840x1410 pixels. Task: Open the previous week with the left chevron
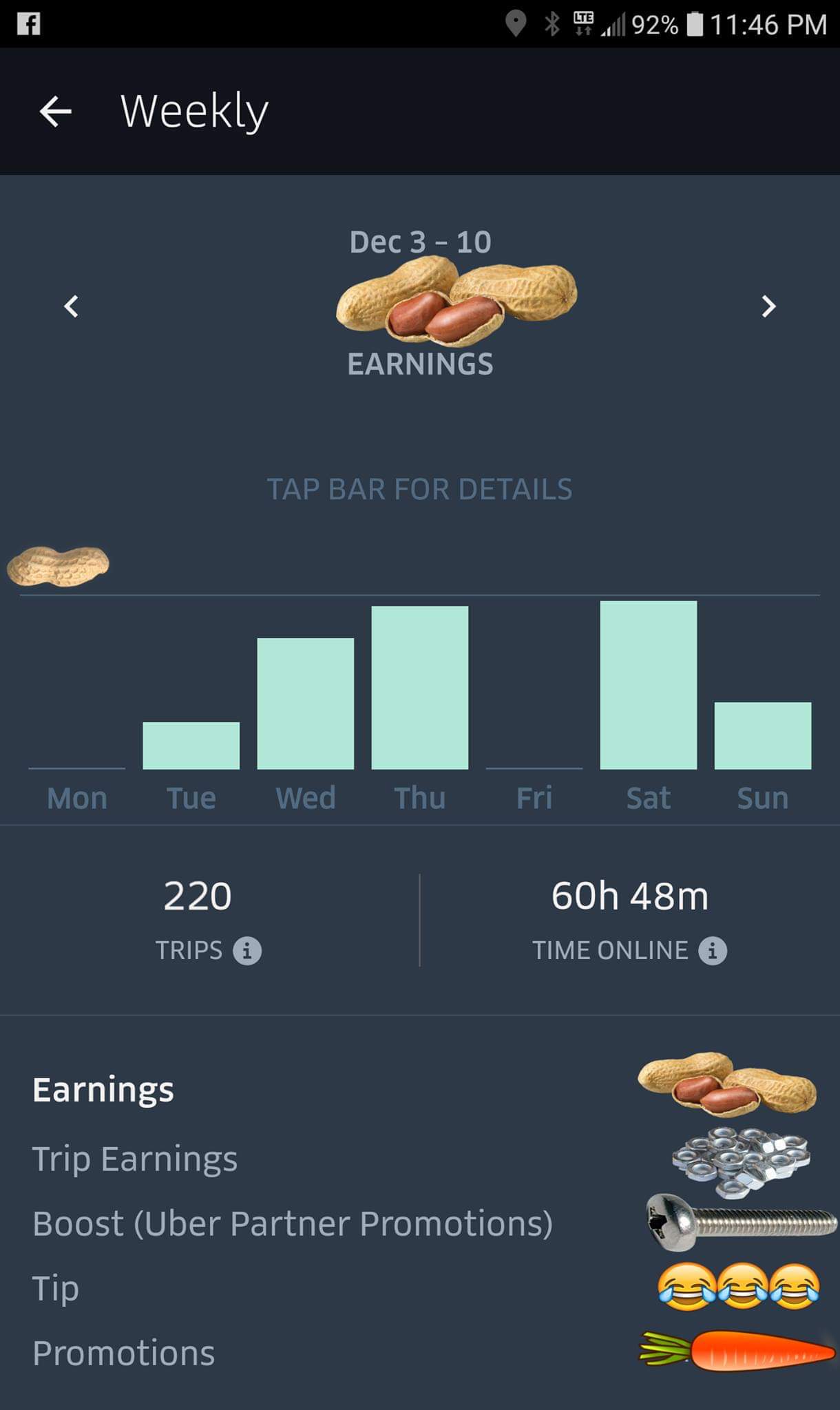72,307
